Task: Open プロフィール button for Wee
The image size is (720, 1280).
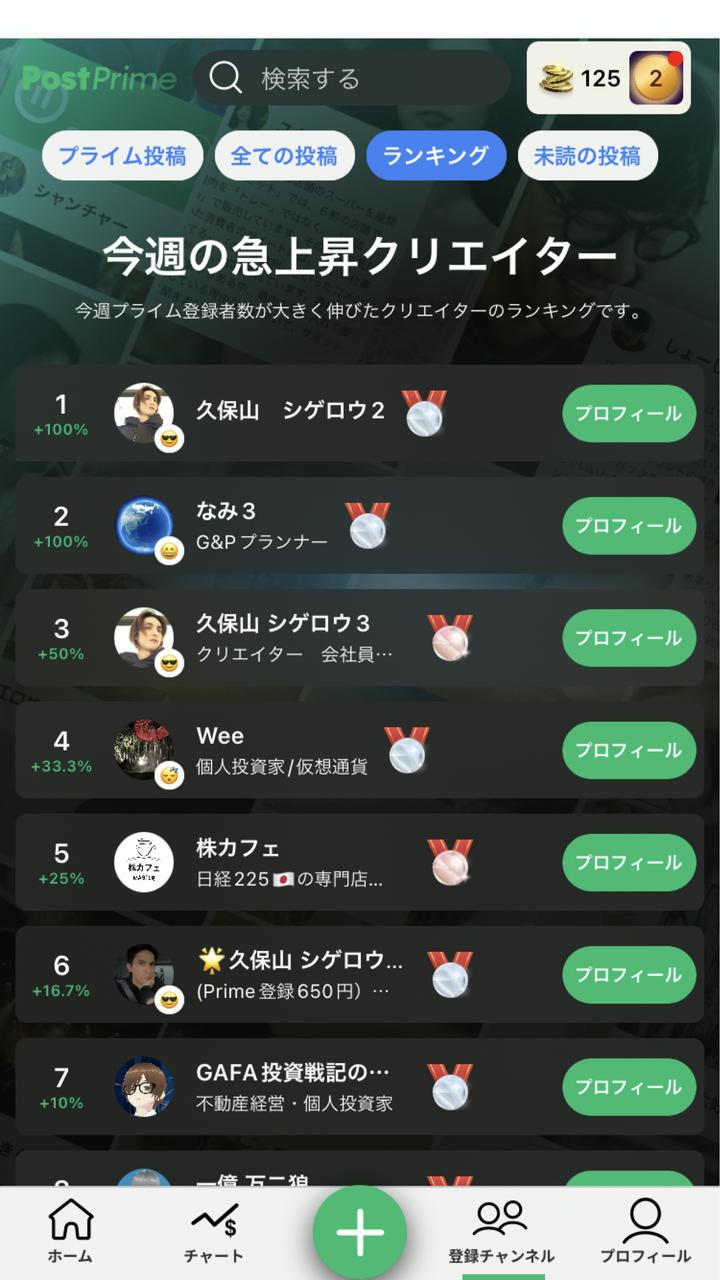Action: pos(628,749)
